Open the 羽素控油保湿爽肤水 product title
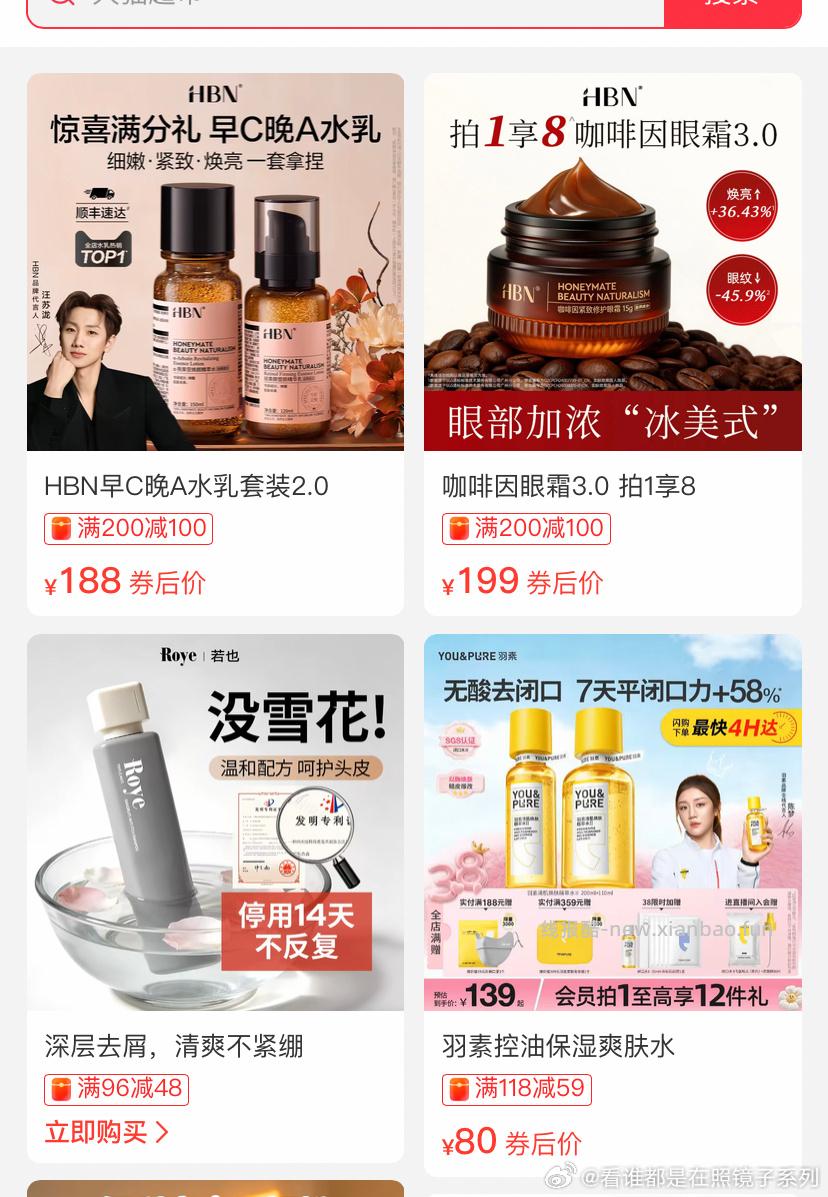Image resolution: width=828 pixels, height=1197 pixels. (558, 1047)
